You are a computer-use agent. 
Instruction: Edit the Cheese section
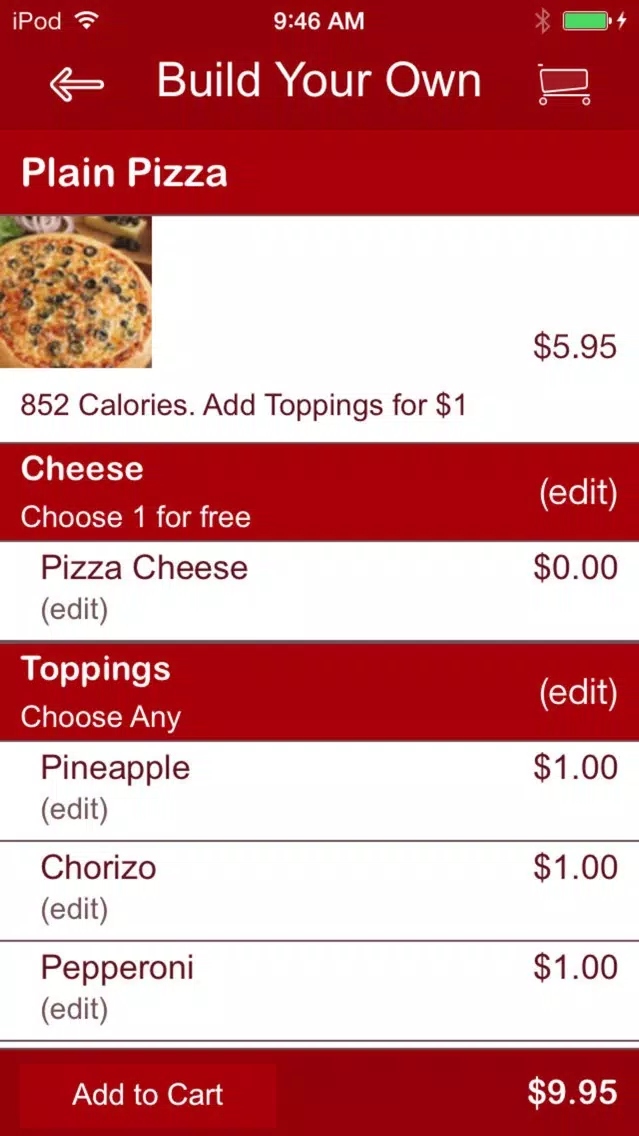coord(578,492)
